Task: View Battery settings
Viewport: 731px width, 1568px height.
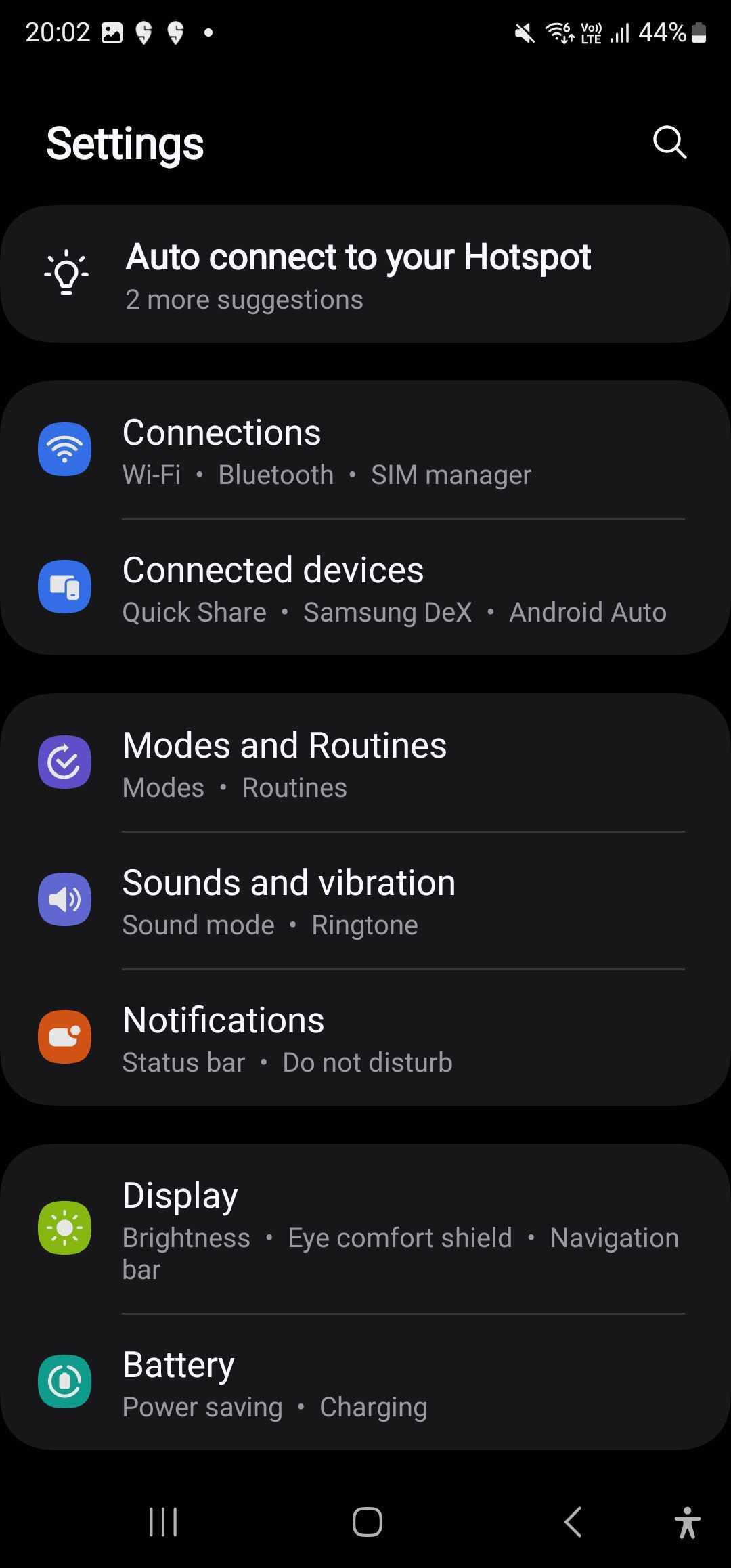Action: click(365, 1382)
